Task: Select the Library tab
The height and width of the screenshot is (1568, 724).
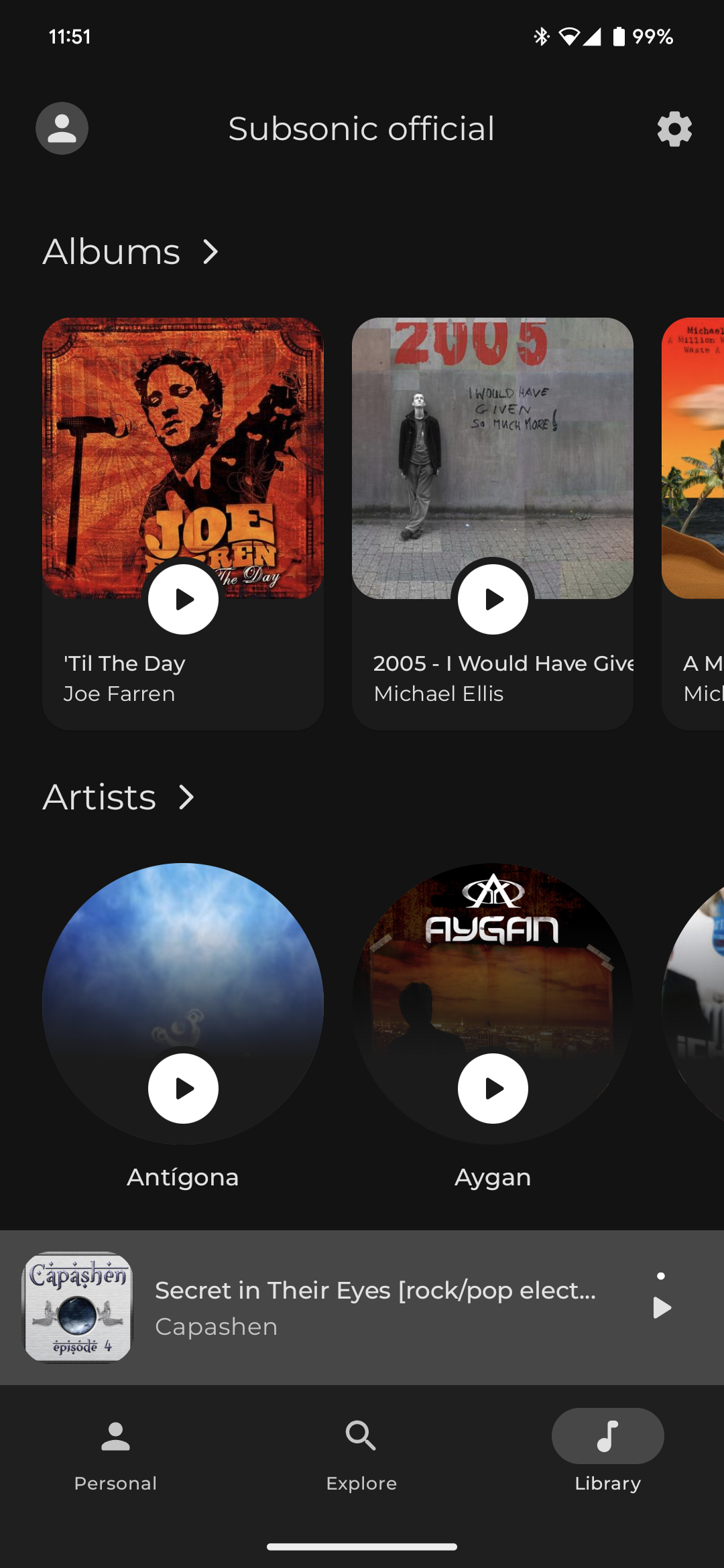Action: coord(608,1455)
